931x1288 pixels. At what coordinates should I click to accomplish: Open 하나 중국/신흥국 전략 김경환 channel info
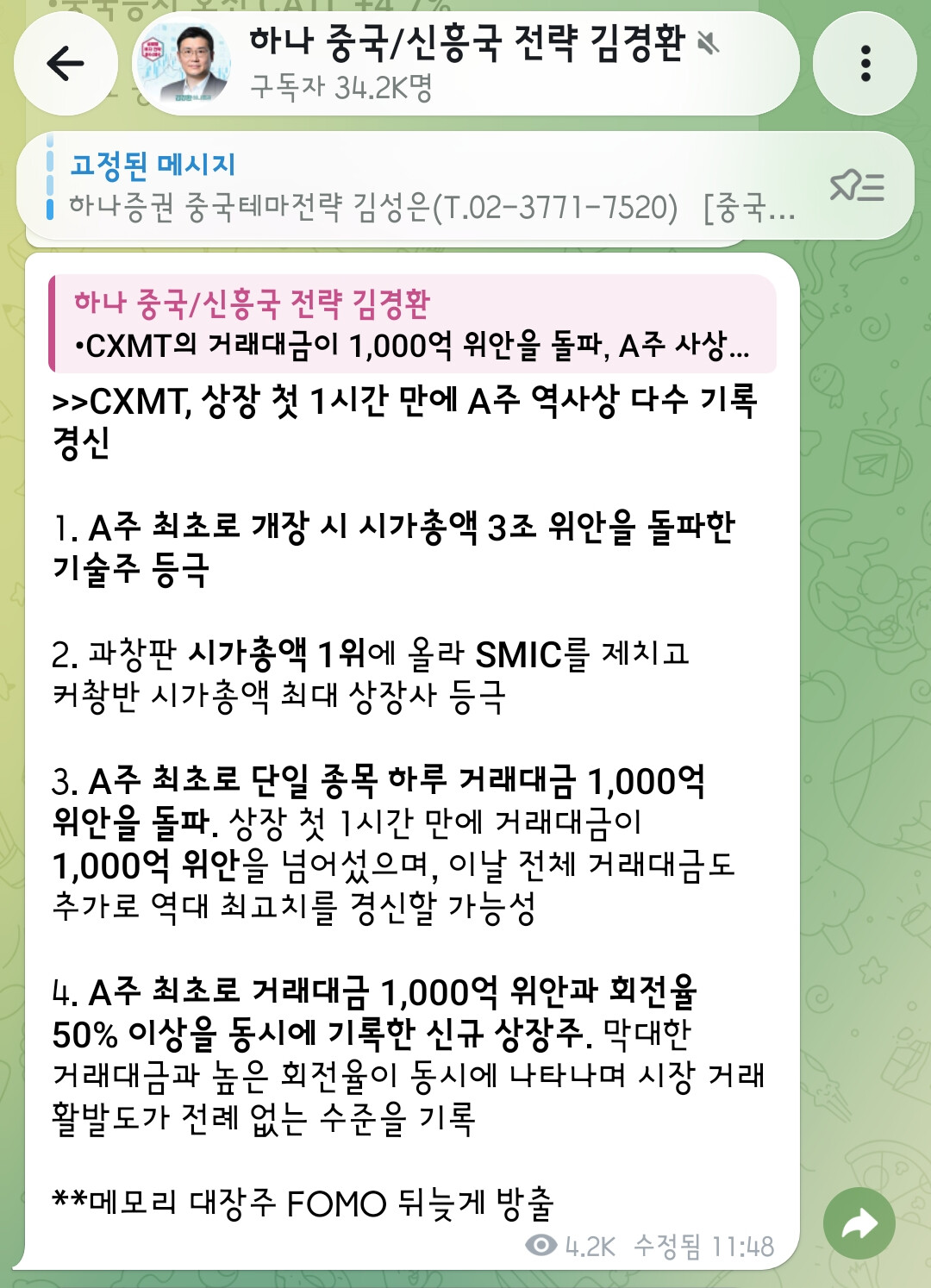(466, 63)
